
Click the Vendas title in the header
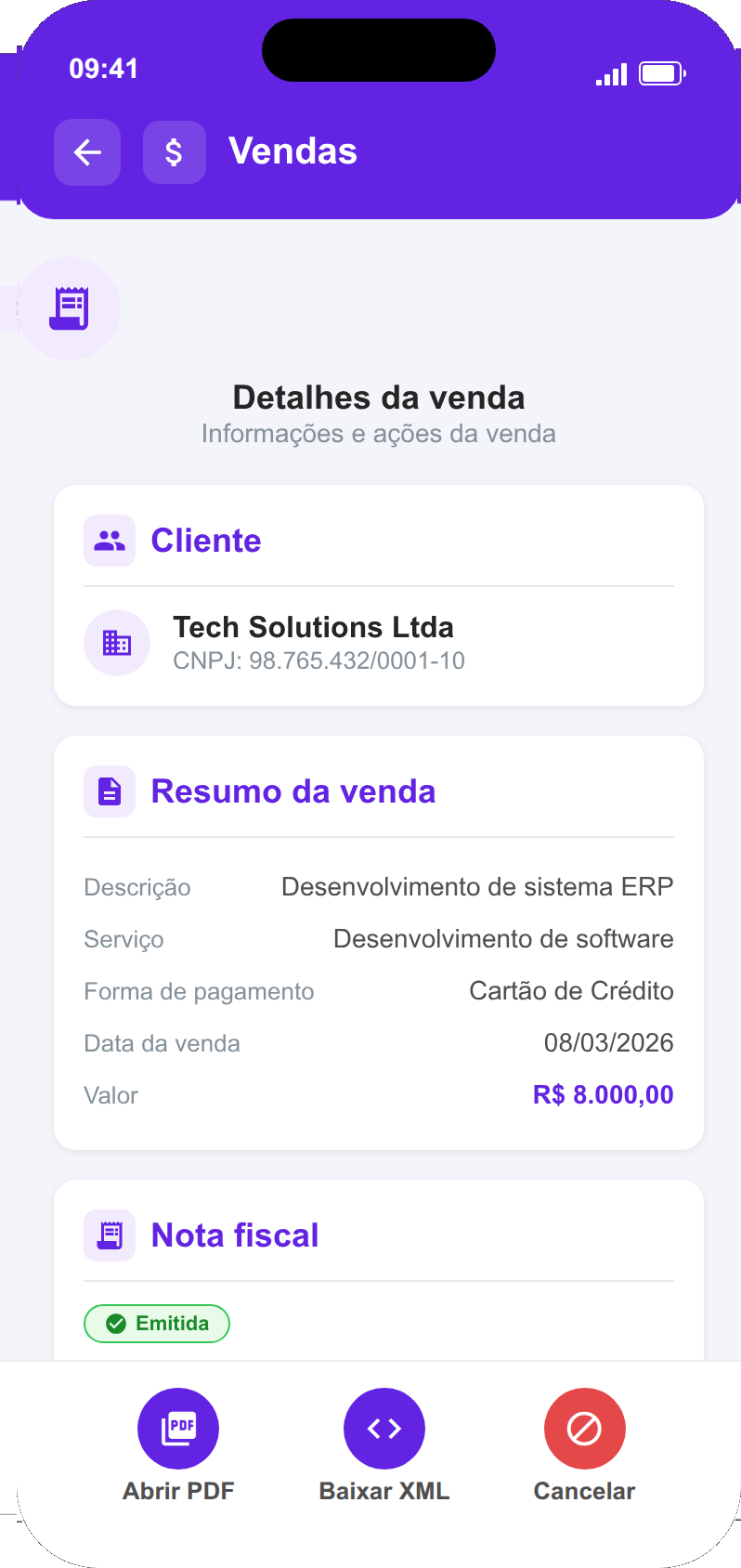pyautogui.click(x=292, y=151)
